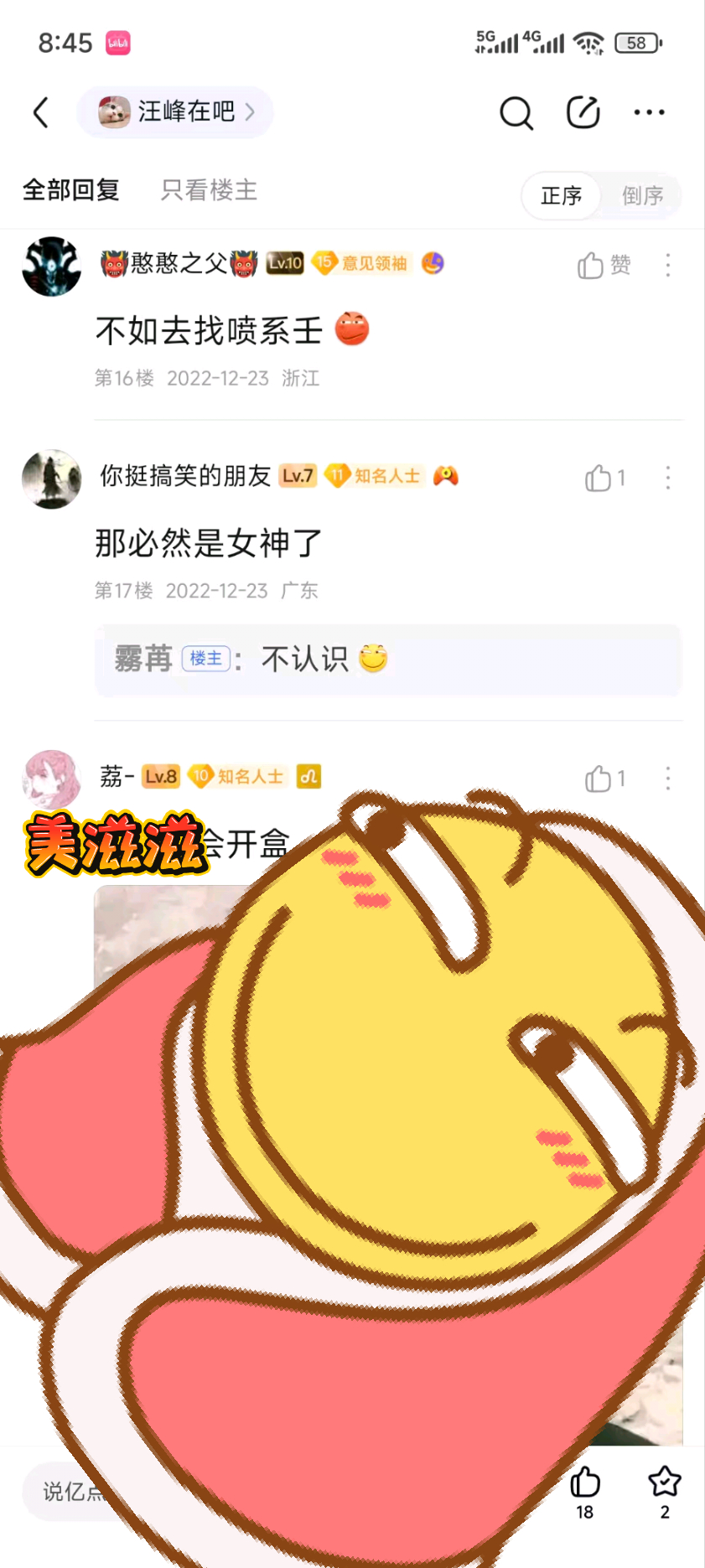This screenshot has width=705, height=1568.
Task: View 你挺搞笑的朋友's avatar profile
Action: click(x=52, y=479)
